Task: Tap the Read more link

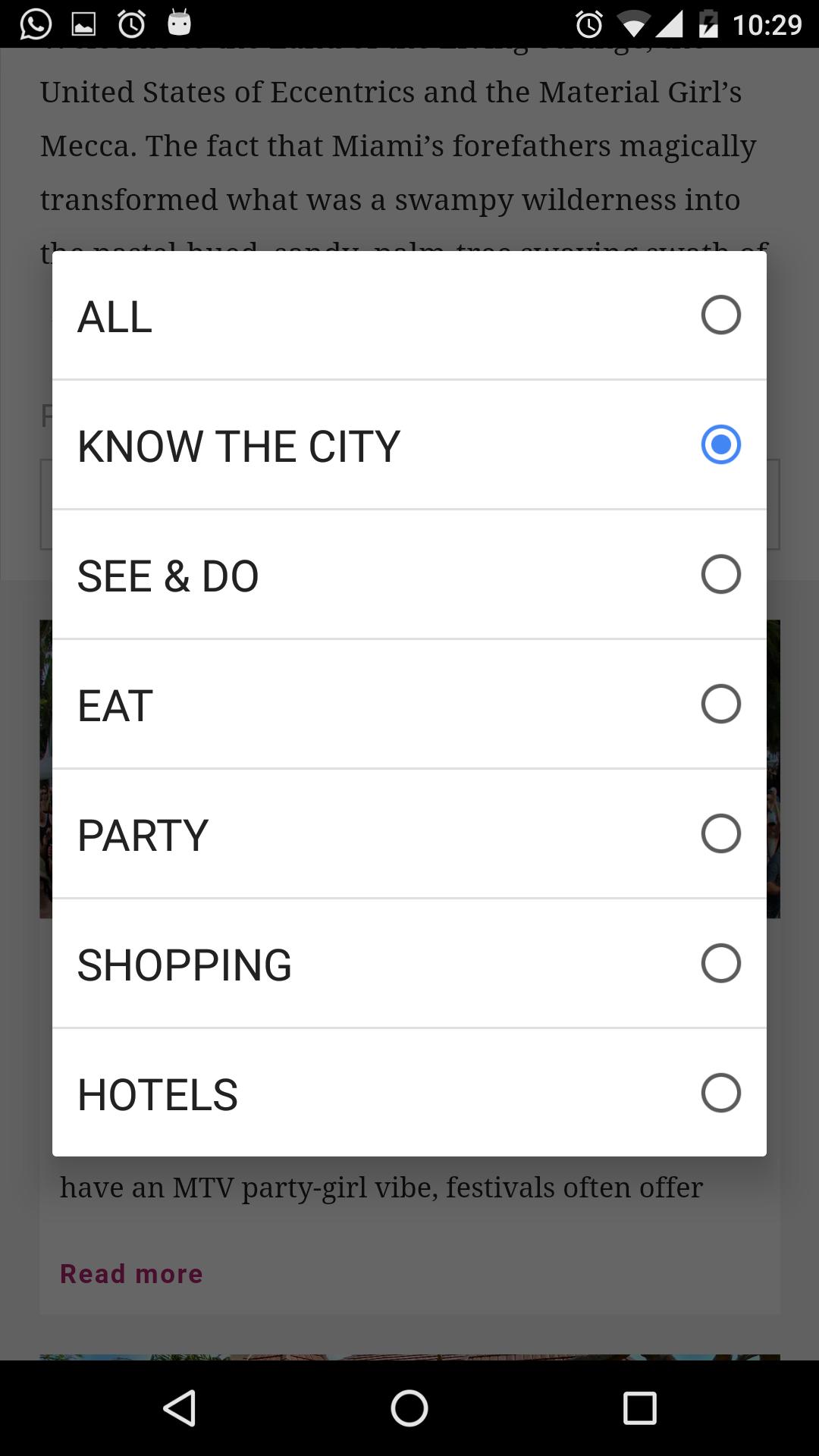Action: click(130, 1273)
